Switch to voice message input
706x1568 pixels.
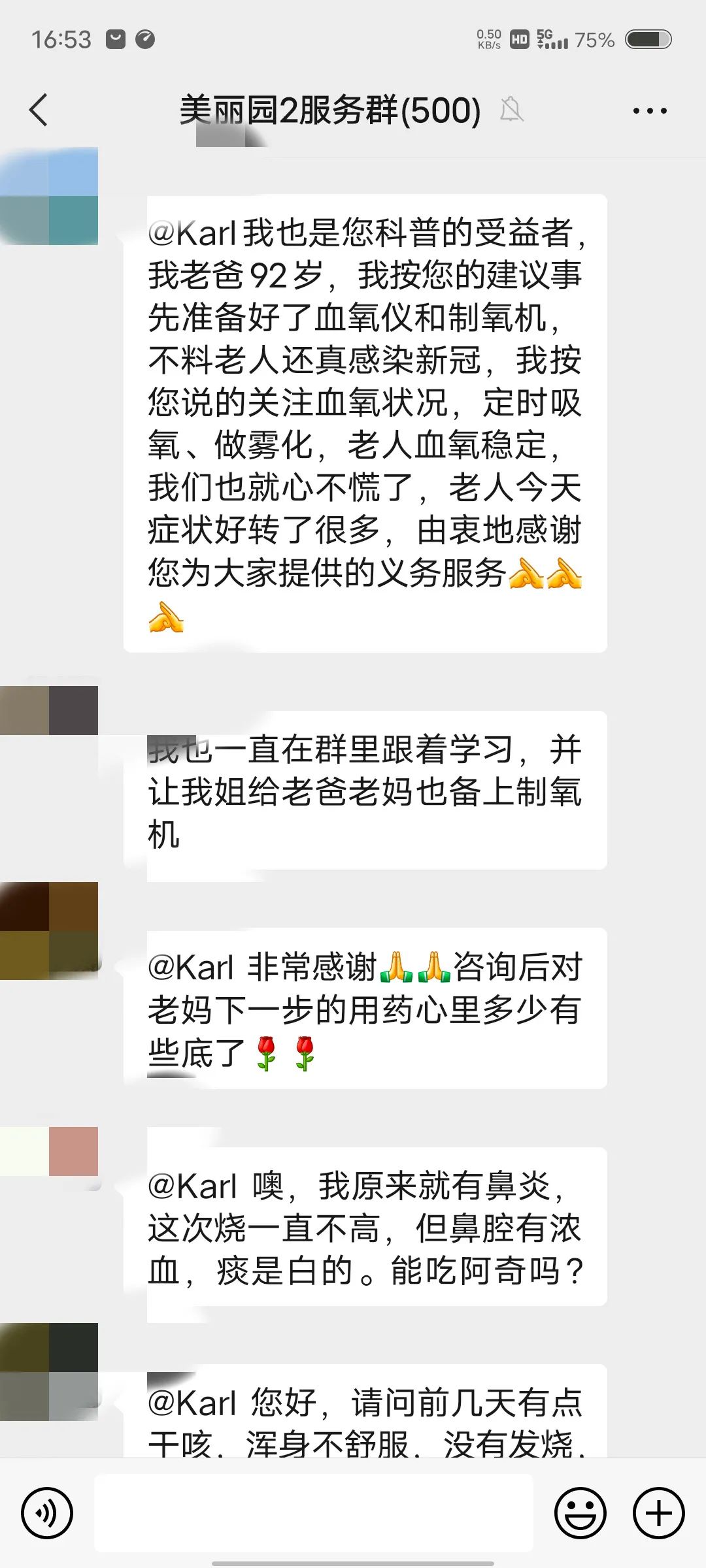pos(46,1513)
